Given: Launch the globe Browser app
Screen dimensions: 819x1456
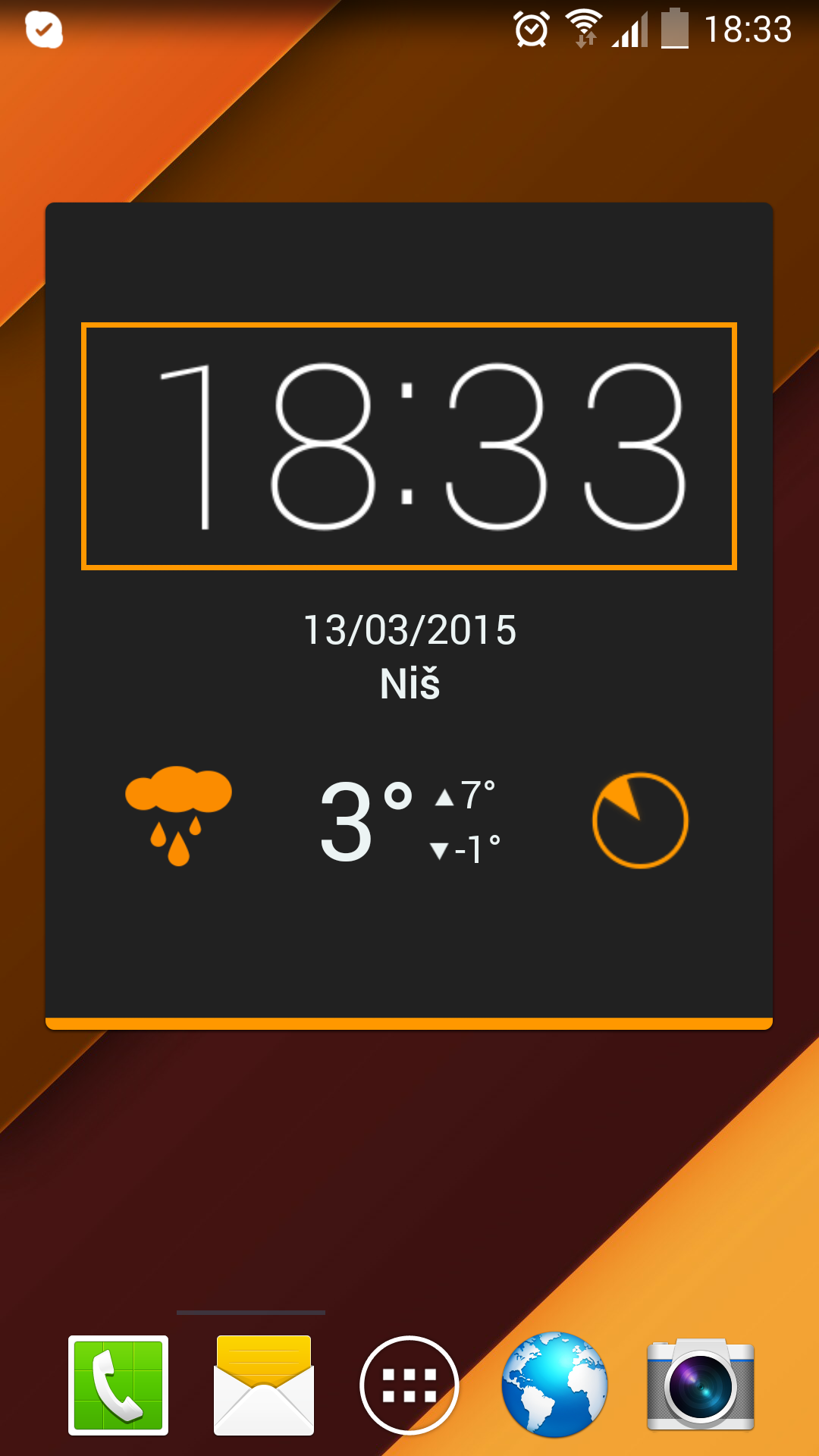Looking at the screenshot, I should pyautogui.click(x=554, y=1385).
